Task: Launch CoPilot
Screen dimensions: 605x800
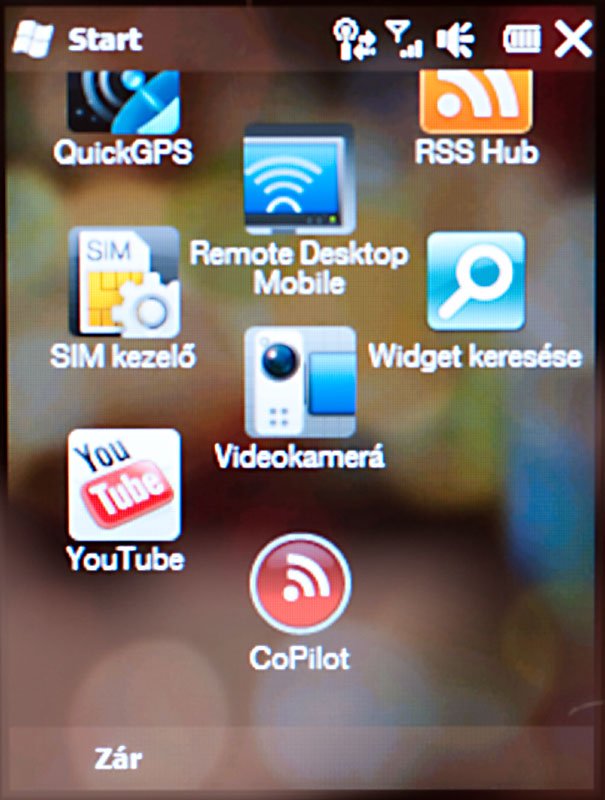Action: [299, 583]
